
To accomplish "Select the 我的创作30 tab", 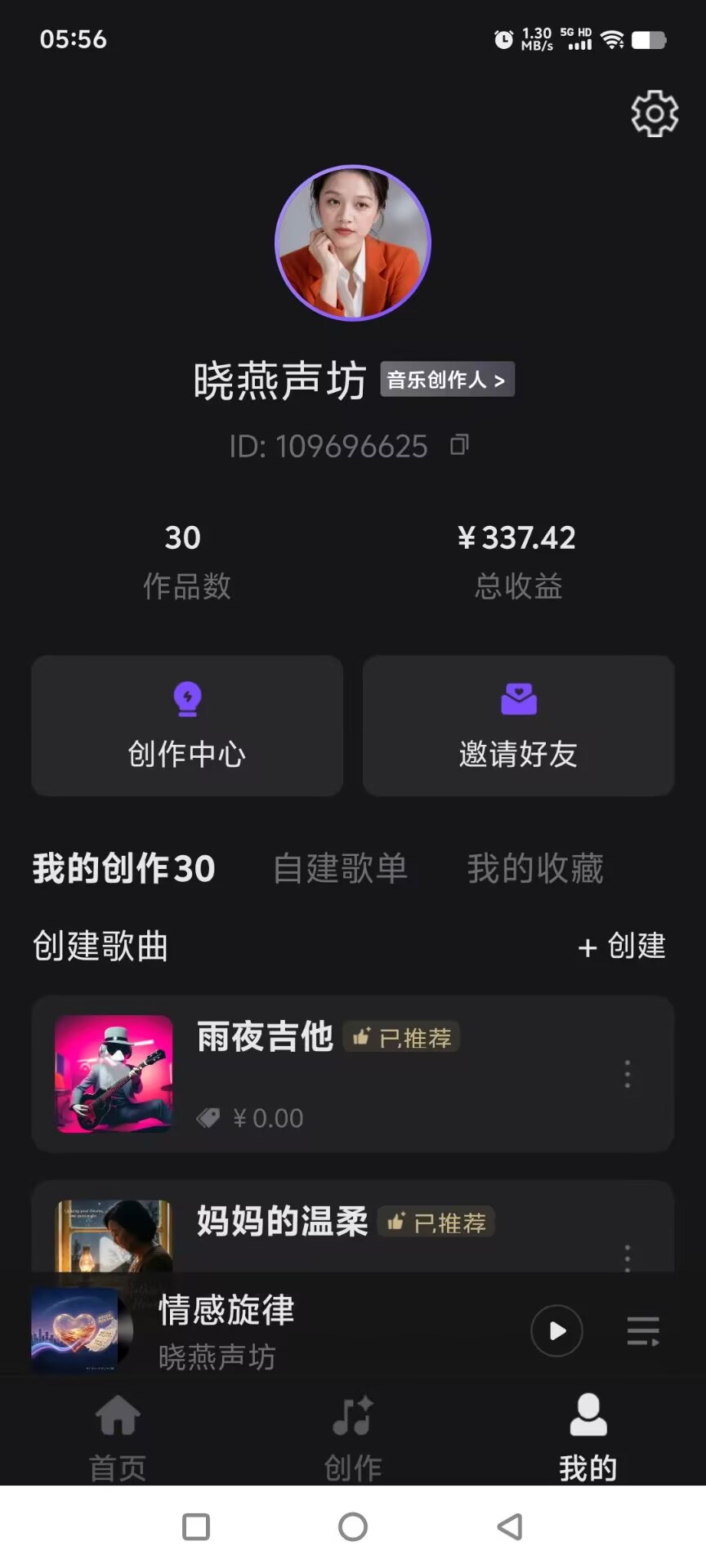I will 124,868.
